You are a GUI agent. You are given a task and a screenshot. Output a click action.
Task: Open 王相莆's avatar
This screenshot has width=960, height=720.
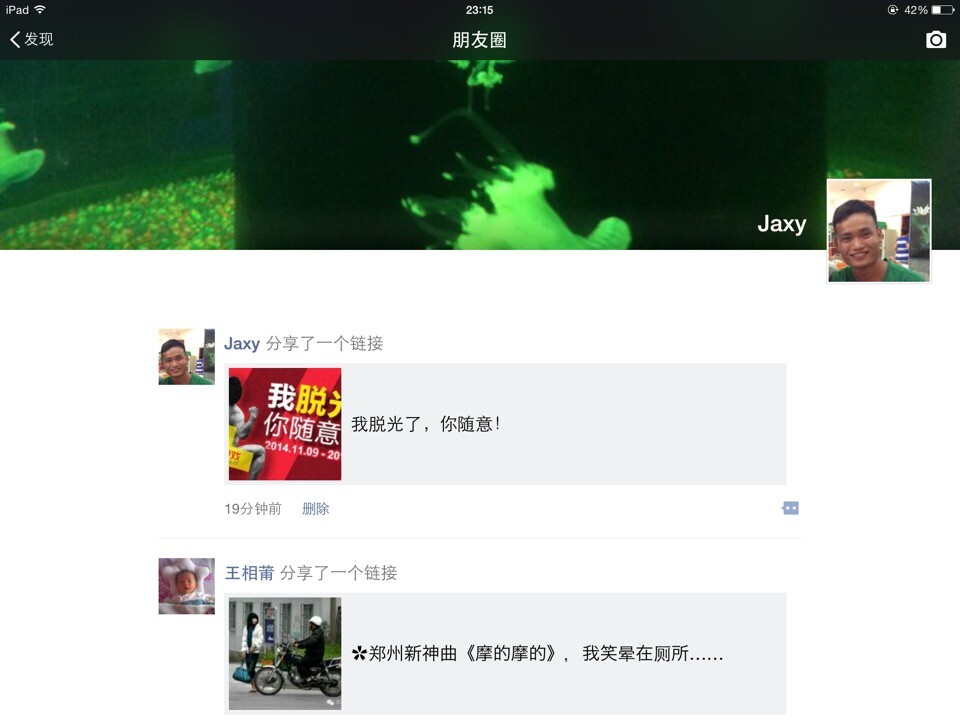(x=186, y=586)
